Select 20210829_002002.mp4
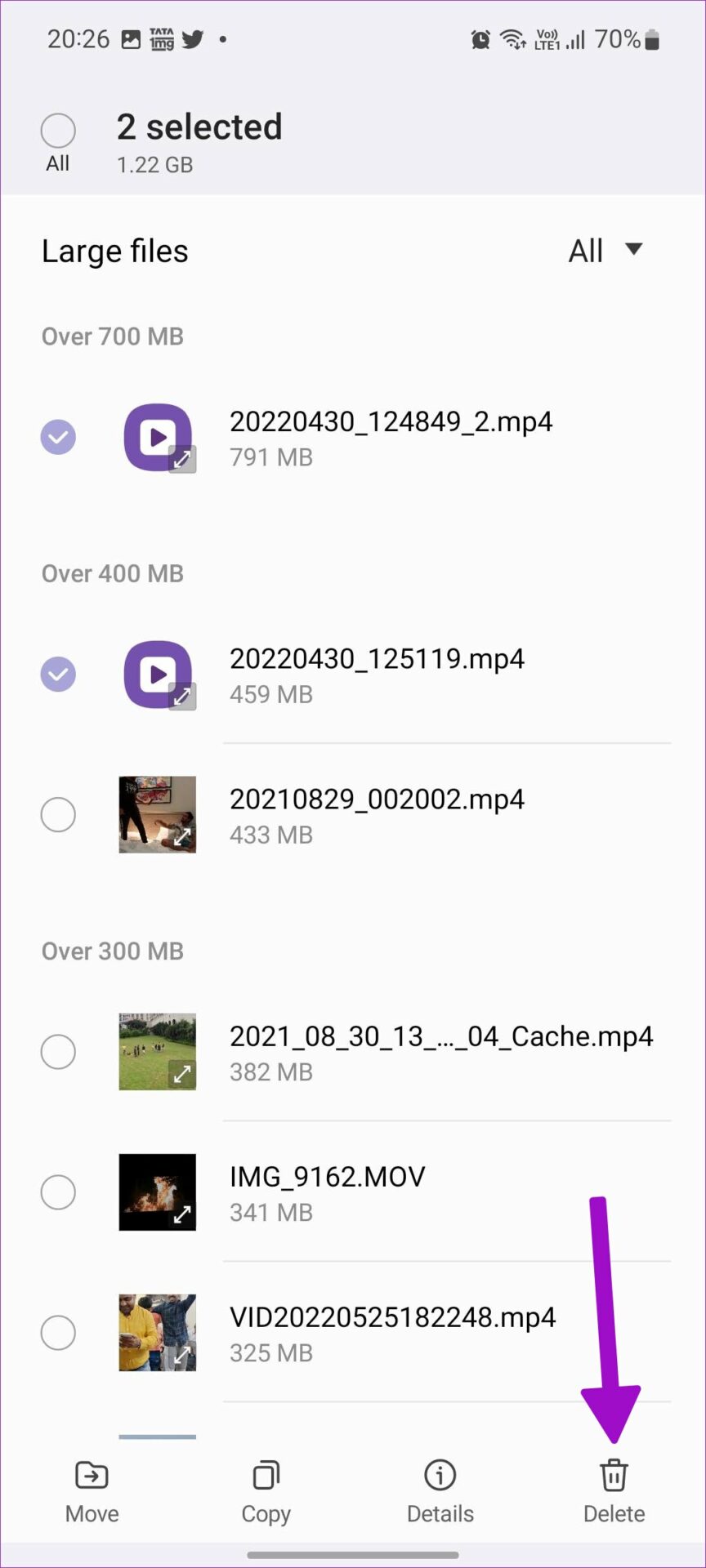The height and width of the screenshot is (1568, 706). tap(58, 815)
